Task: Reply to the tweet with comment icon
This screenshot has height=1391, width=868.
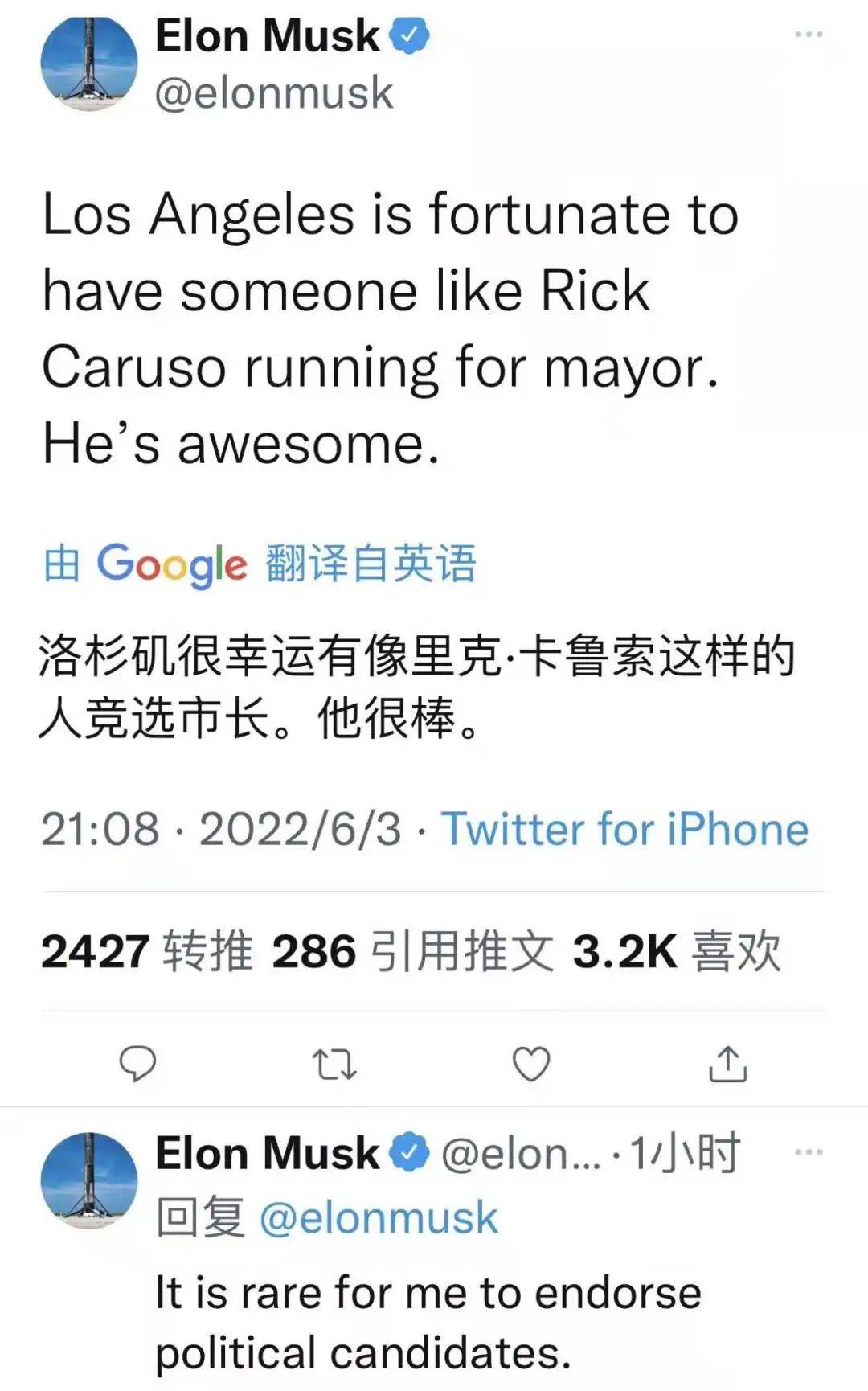Action: 137,1065
